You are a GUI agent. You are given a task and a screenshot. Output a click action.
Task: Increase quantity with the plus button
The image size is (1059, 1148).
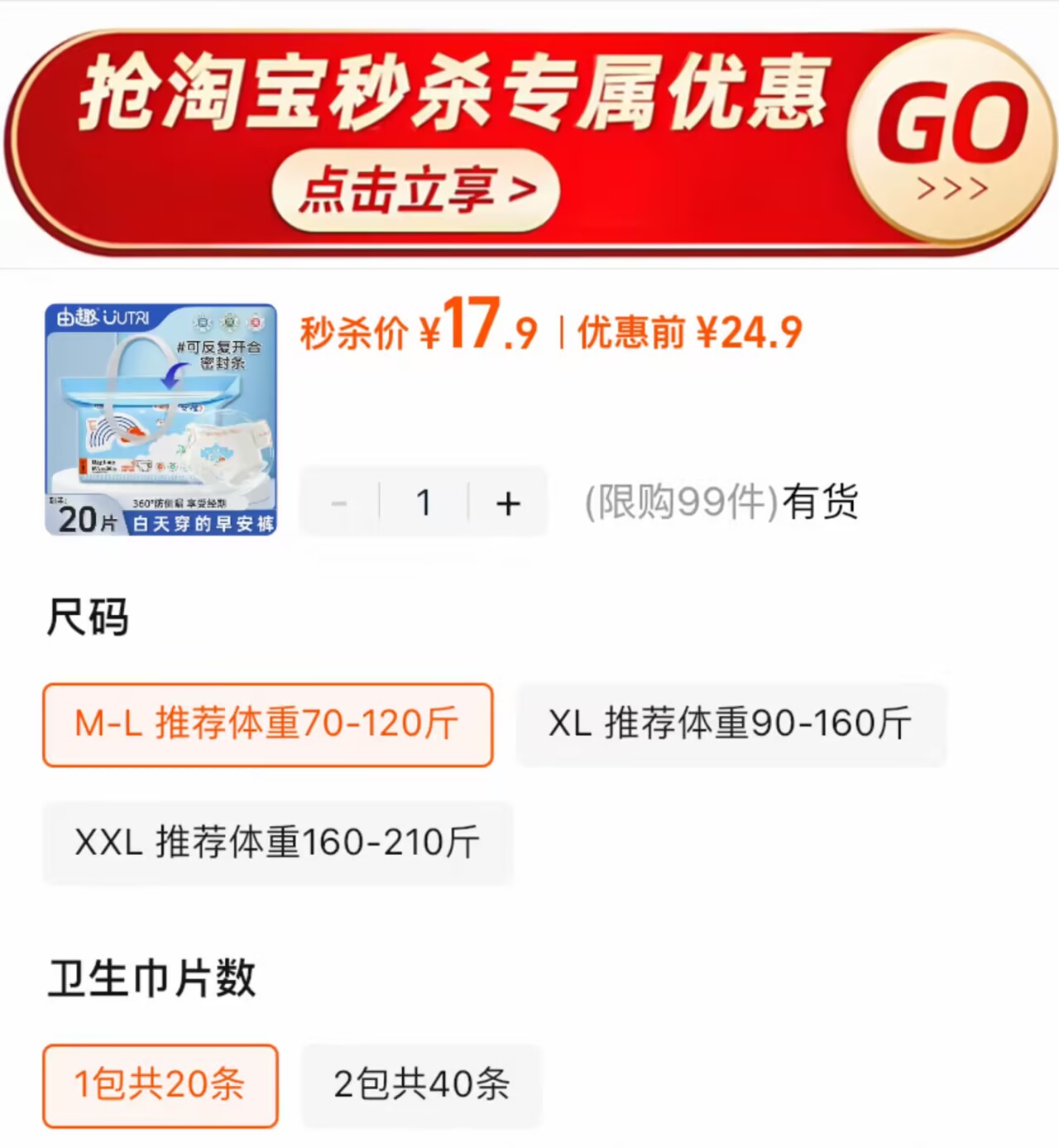pos(507,502)
